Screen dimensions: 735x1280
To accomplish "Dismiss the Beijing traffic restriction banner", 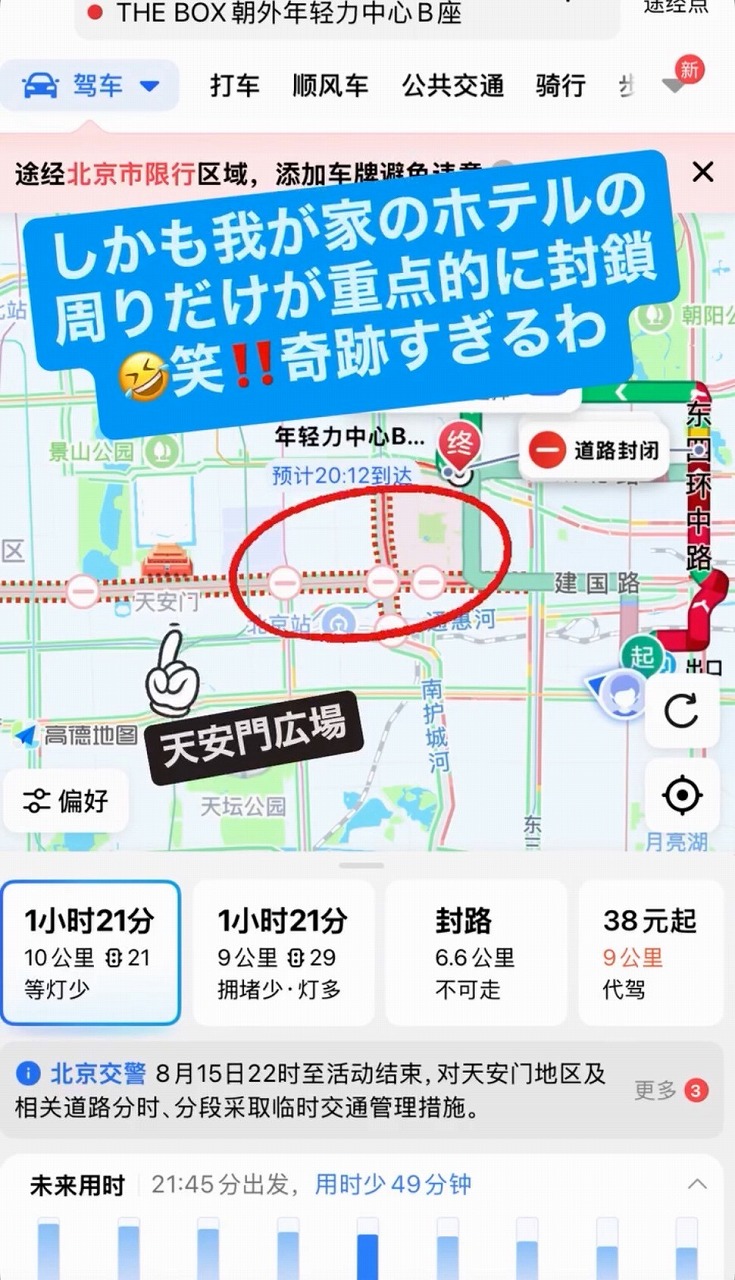I will (x=703, y=172).
